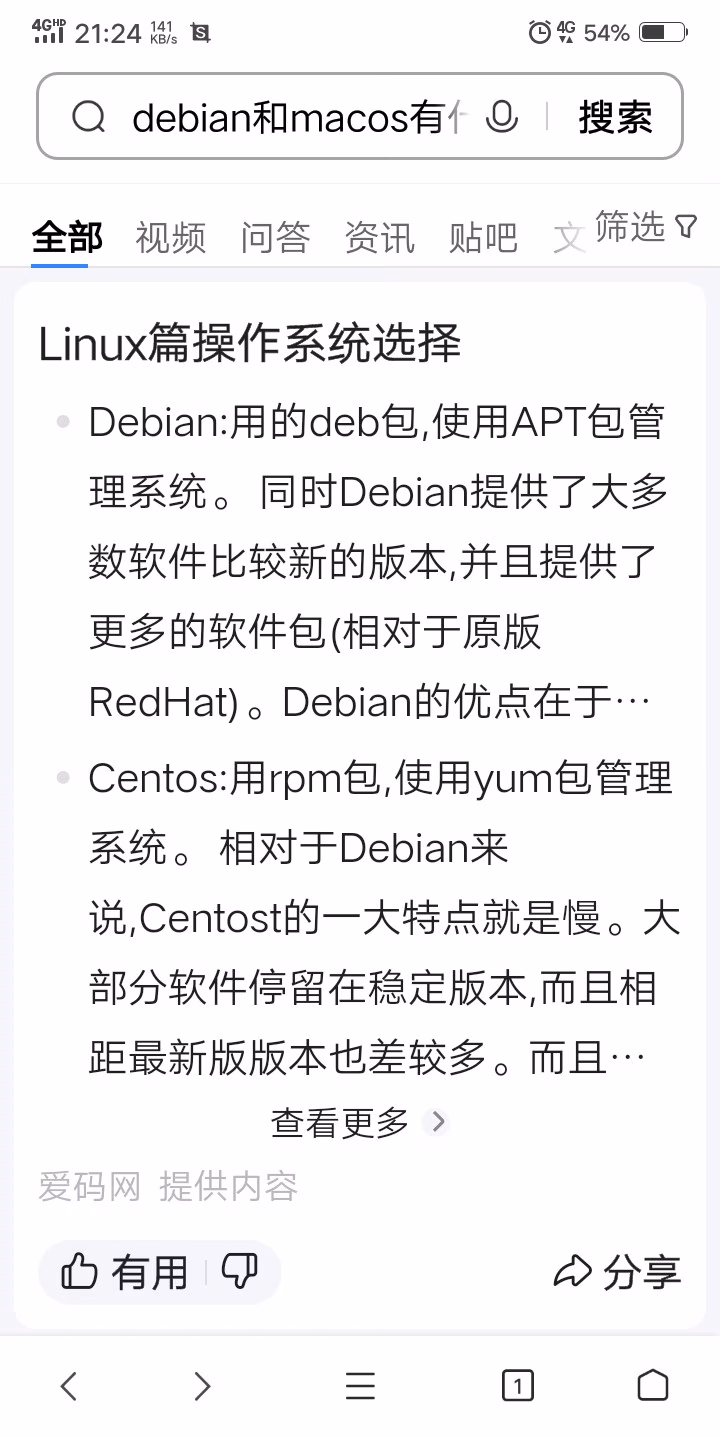Switch to the 问答 tab
The width and height of the screenshot is (720, 1436).
tap(275, 238)
